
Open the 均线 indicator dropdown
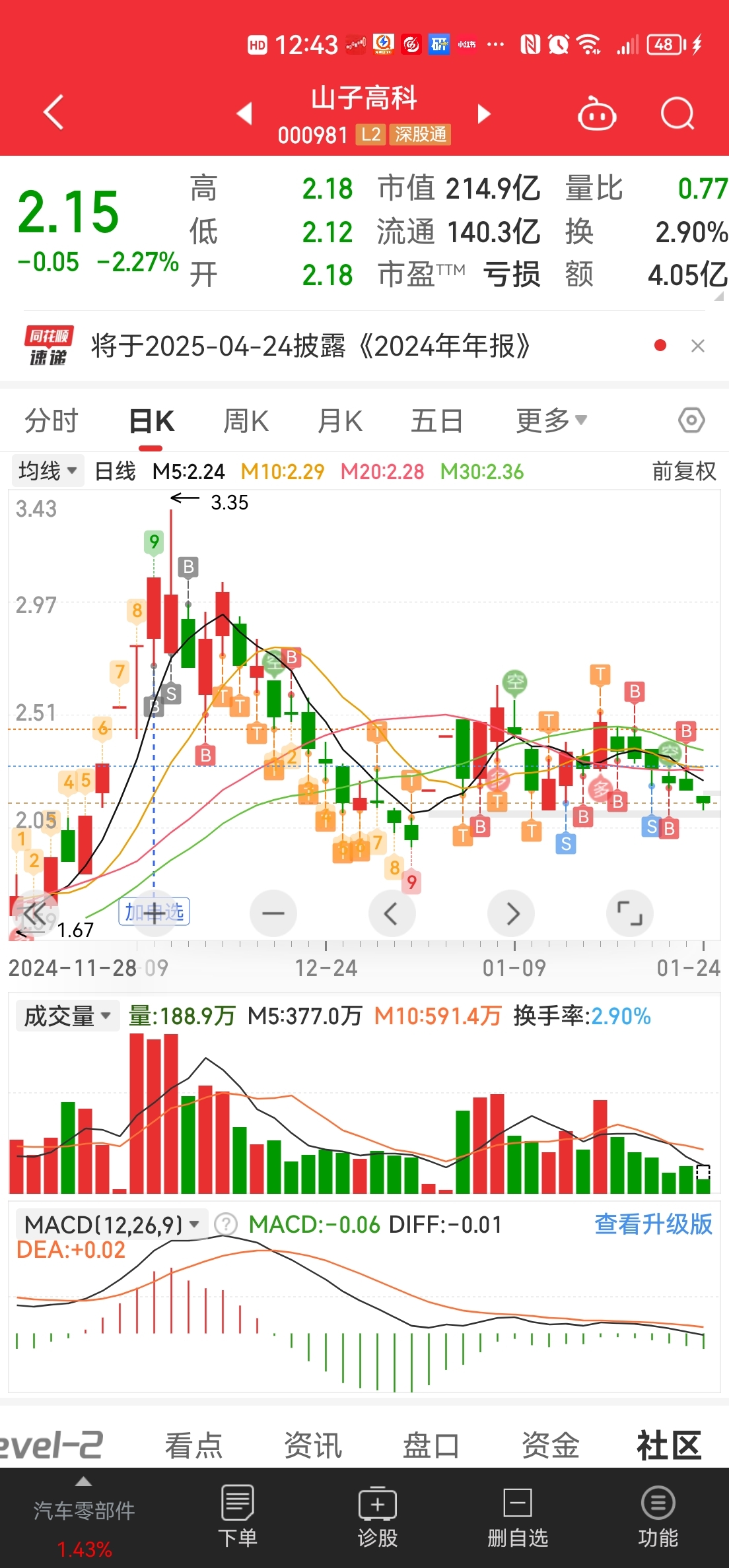point(48,471)
